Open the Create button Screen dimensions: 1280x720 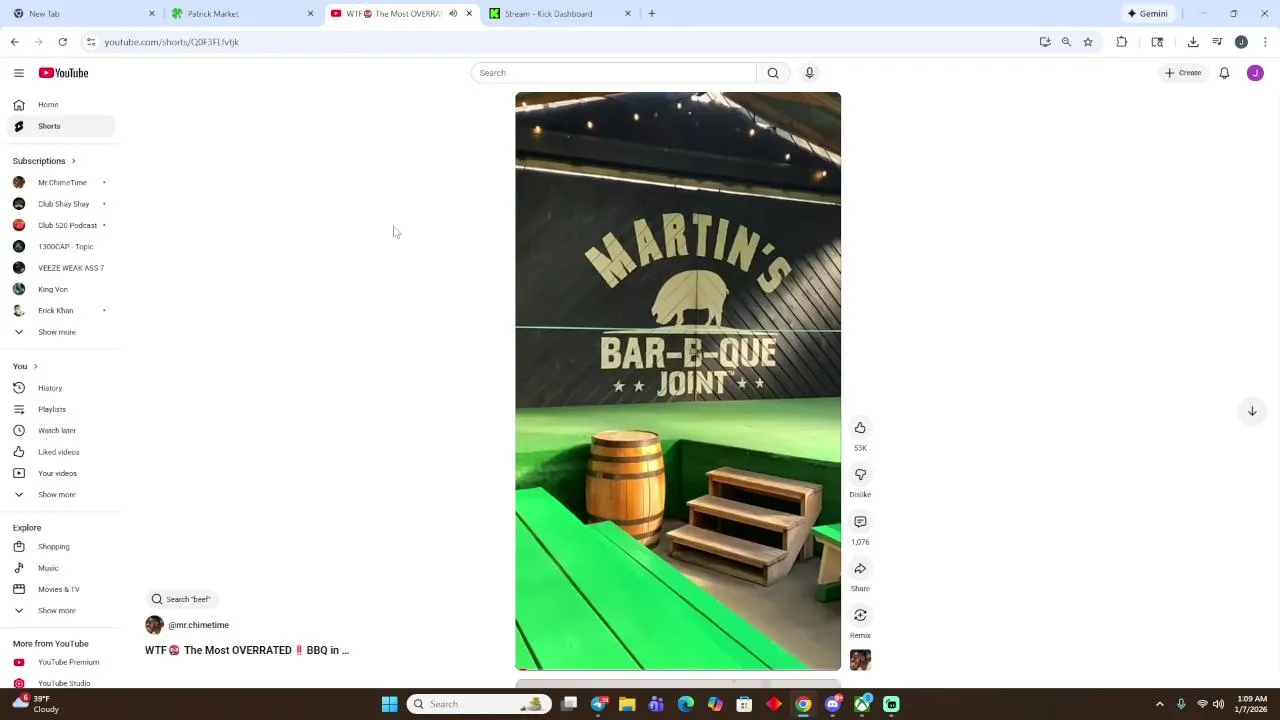pyautogui.click(x=1182, y=73)
